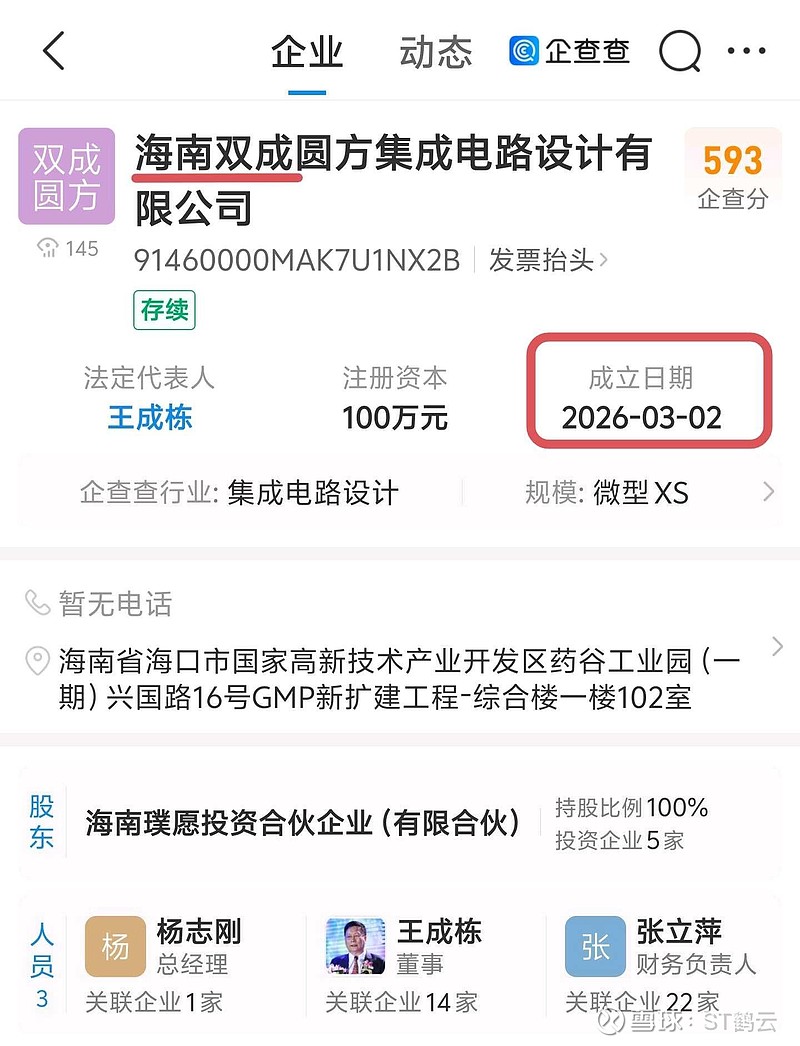The image size is (800, 1046).
Task: Tap the phone icon next to 暂无电话
Action: (x=38, y=603)
